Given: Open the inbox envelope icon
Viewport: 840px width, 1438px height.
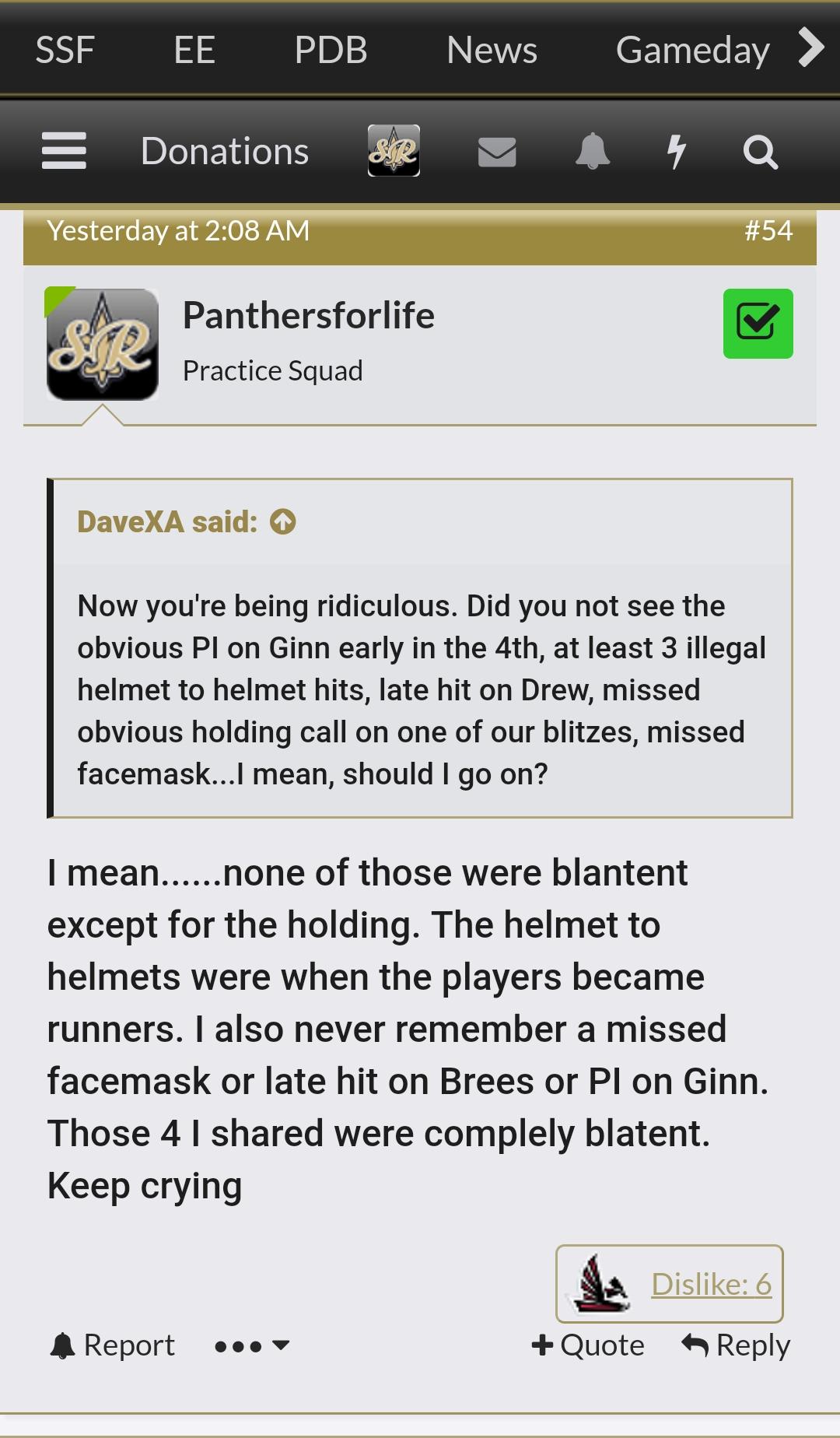Looking at the screenshot, I should click(497, 152).
